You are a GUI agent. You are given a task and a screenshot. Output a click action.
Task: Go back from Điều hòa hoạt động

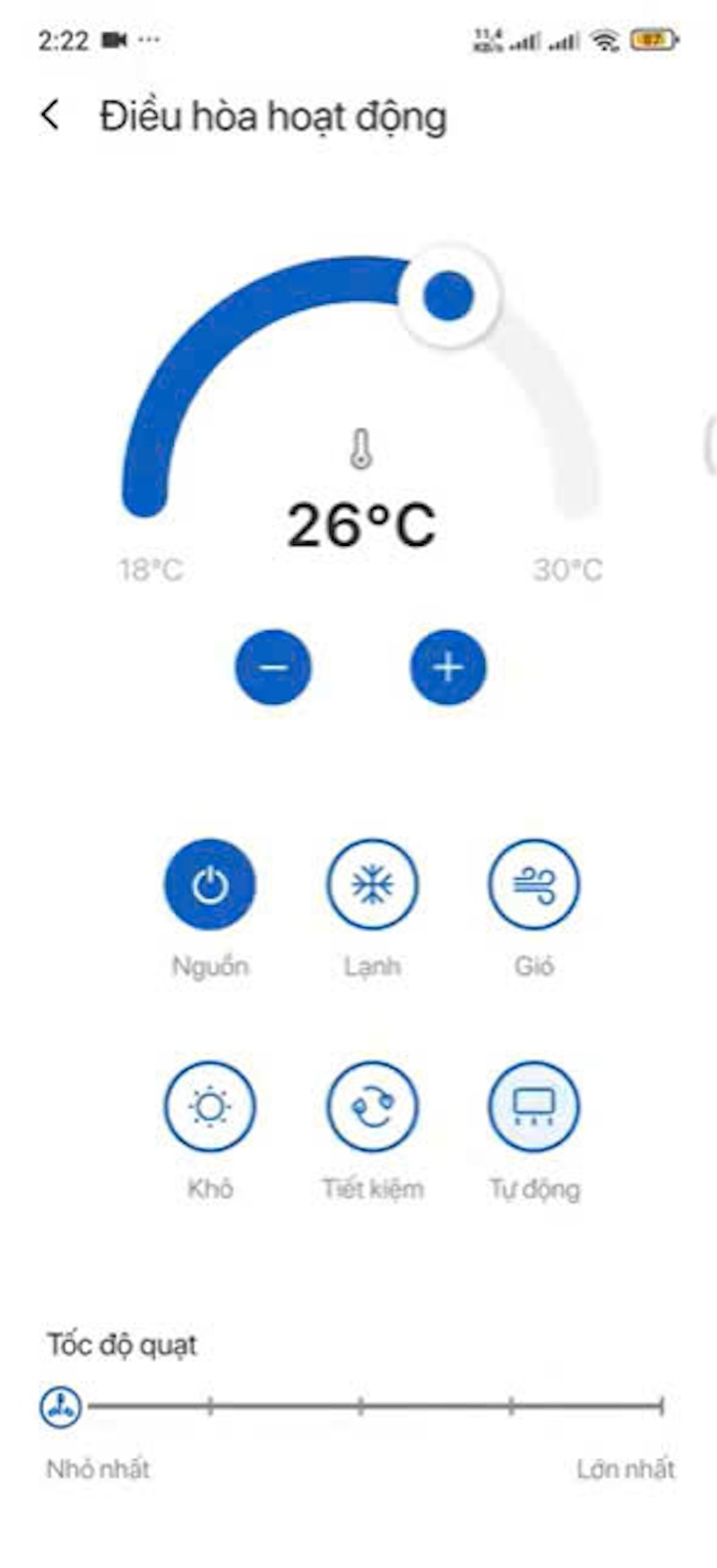pyautogui.click(x=51, y=115)
